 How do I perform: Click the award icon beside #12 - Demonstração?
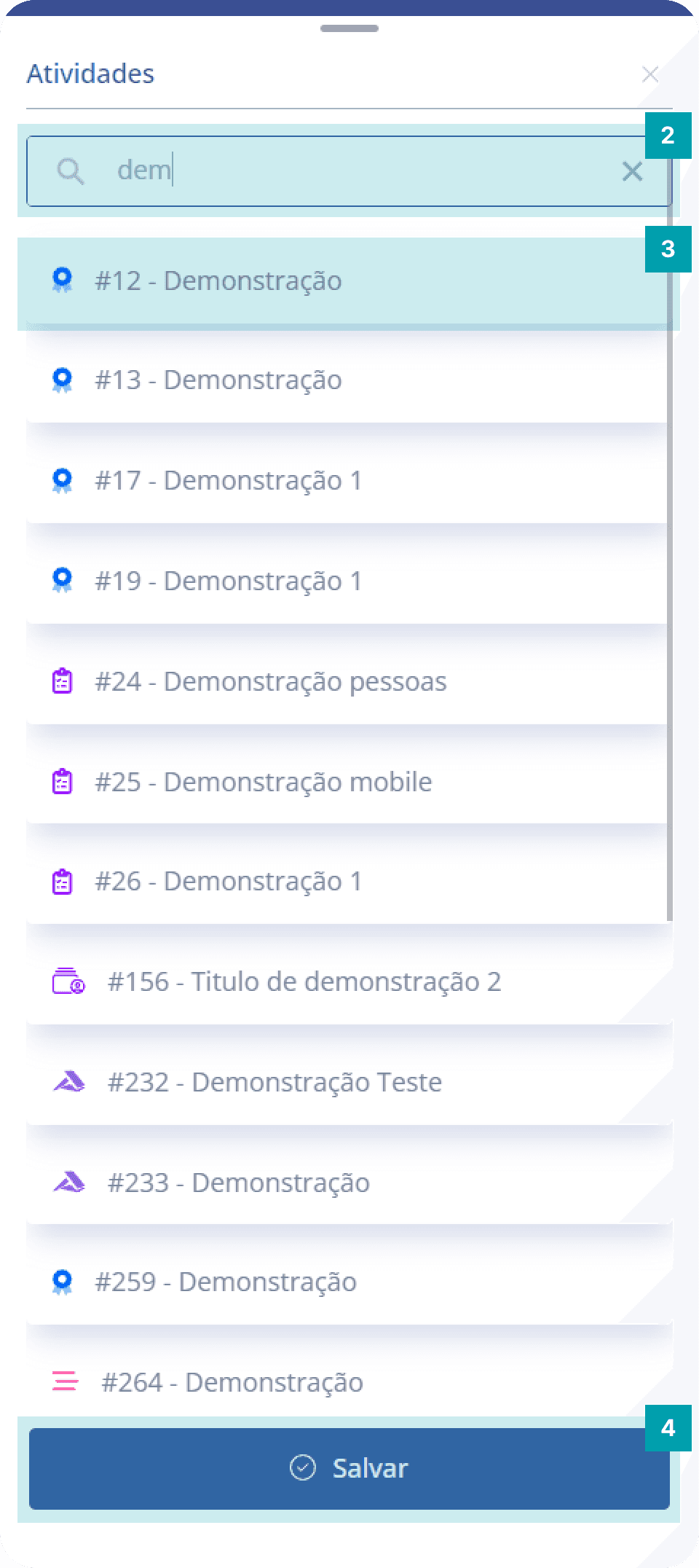tap(64, 280)
